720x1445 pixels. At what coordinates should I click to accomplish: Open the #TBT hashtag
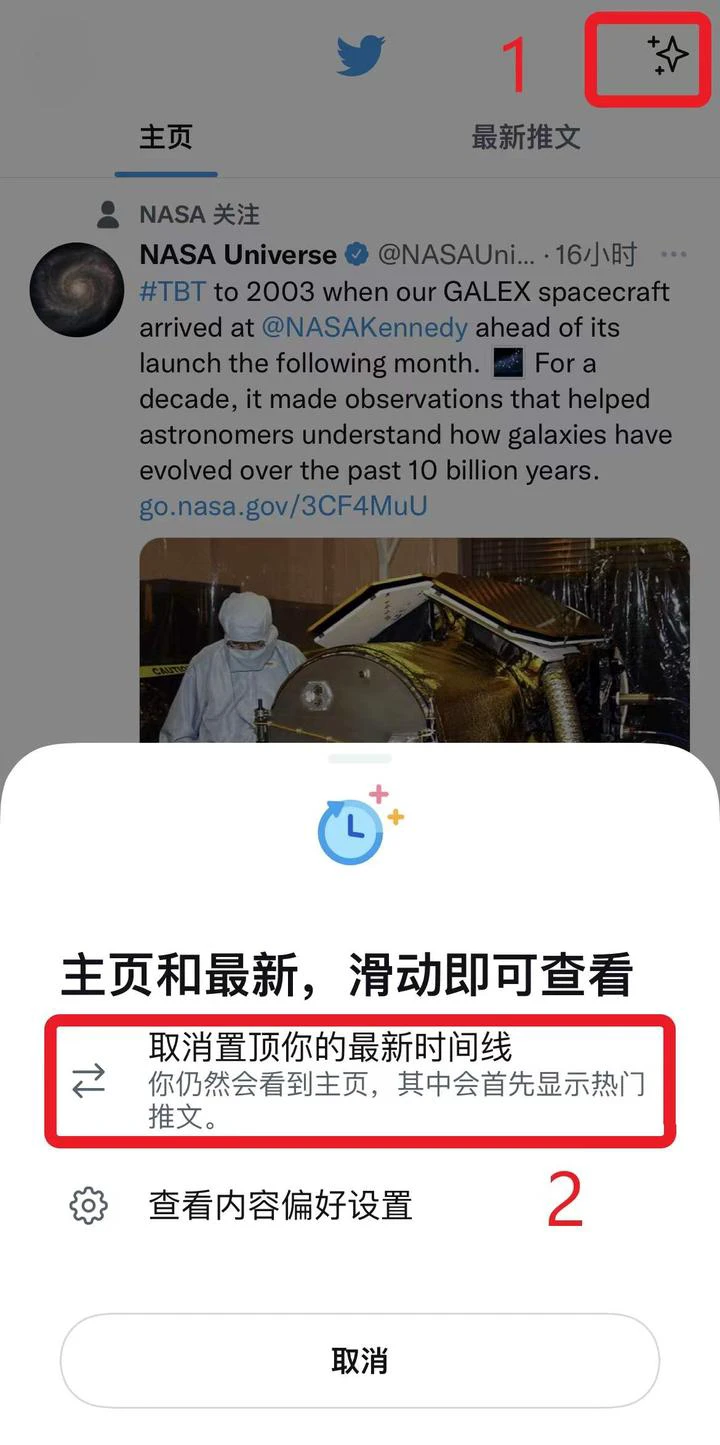172,292
